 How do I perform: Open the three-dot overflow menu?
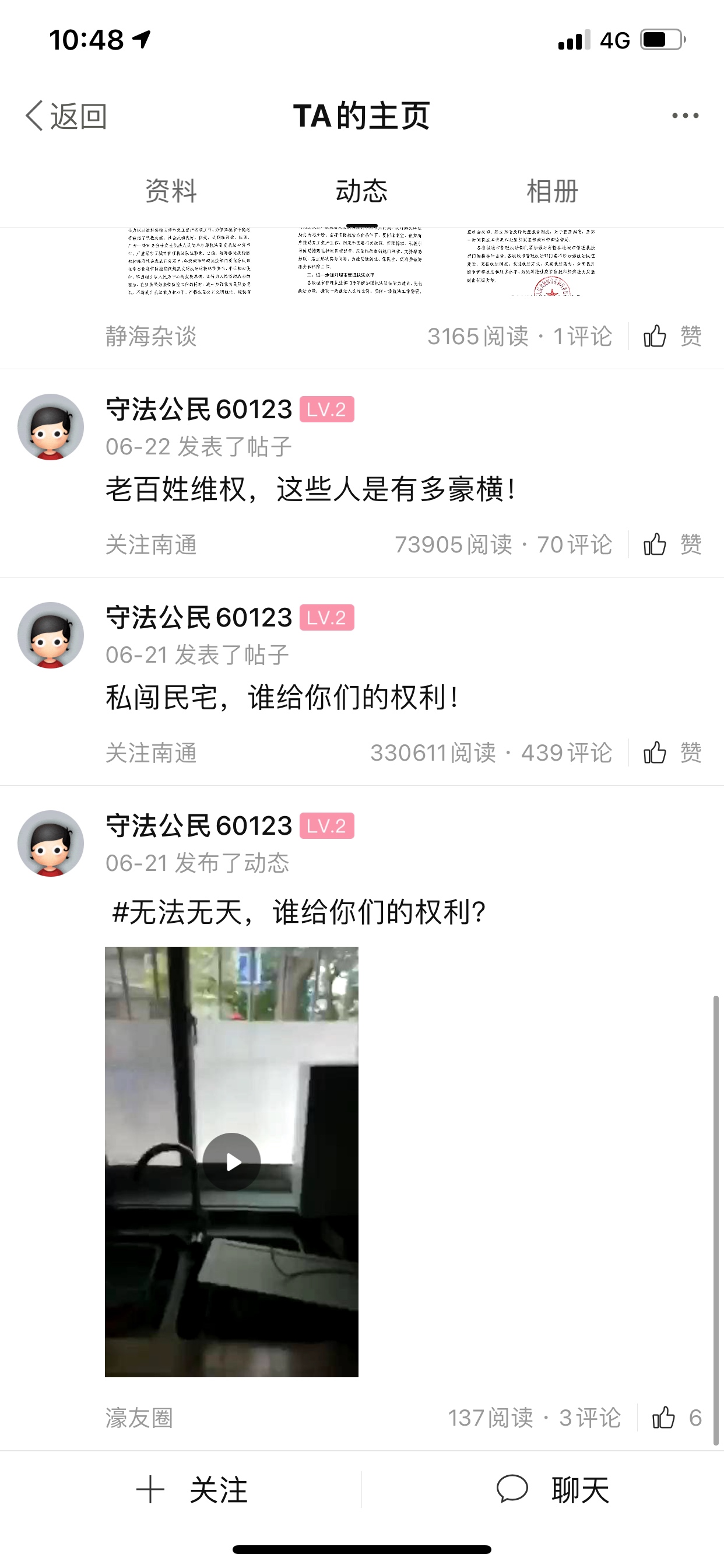point(684,116)
